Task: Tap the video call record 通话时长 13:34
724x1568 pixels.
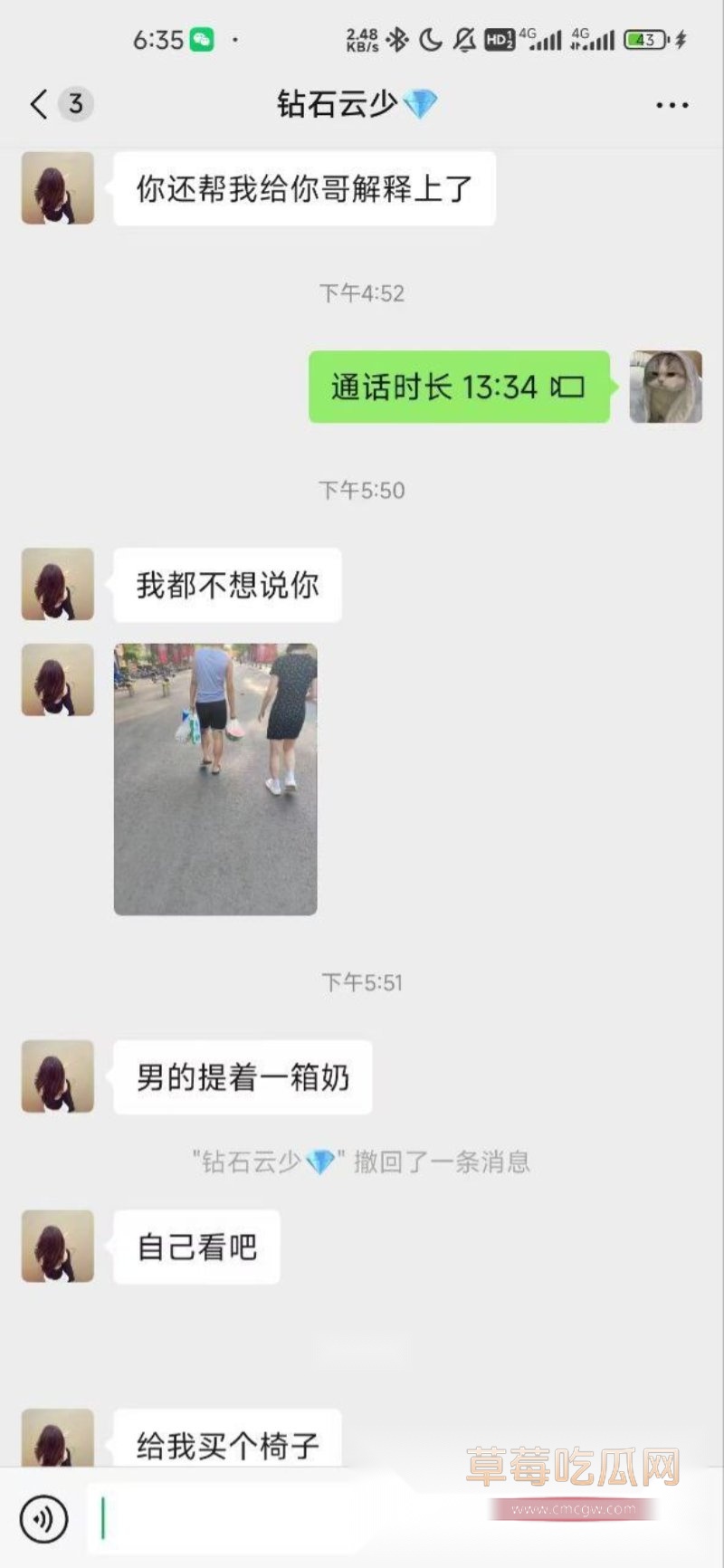Action: point(459,387)
